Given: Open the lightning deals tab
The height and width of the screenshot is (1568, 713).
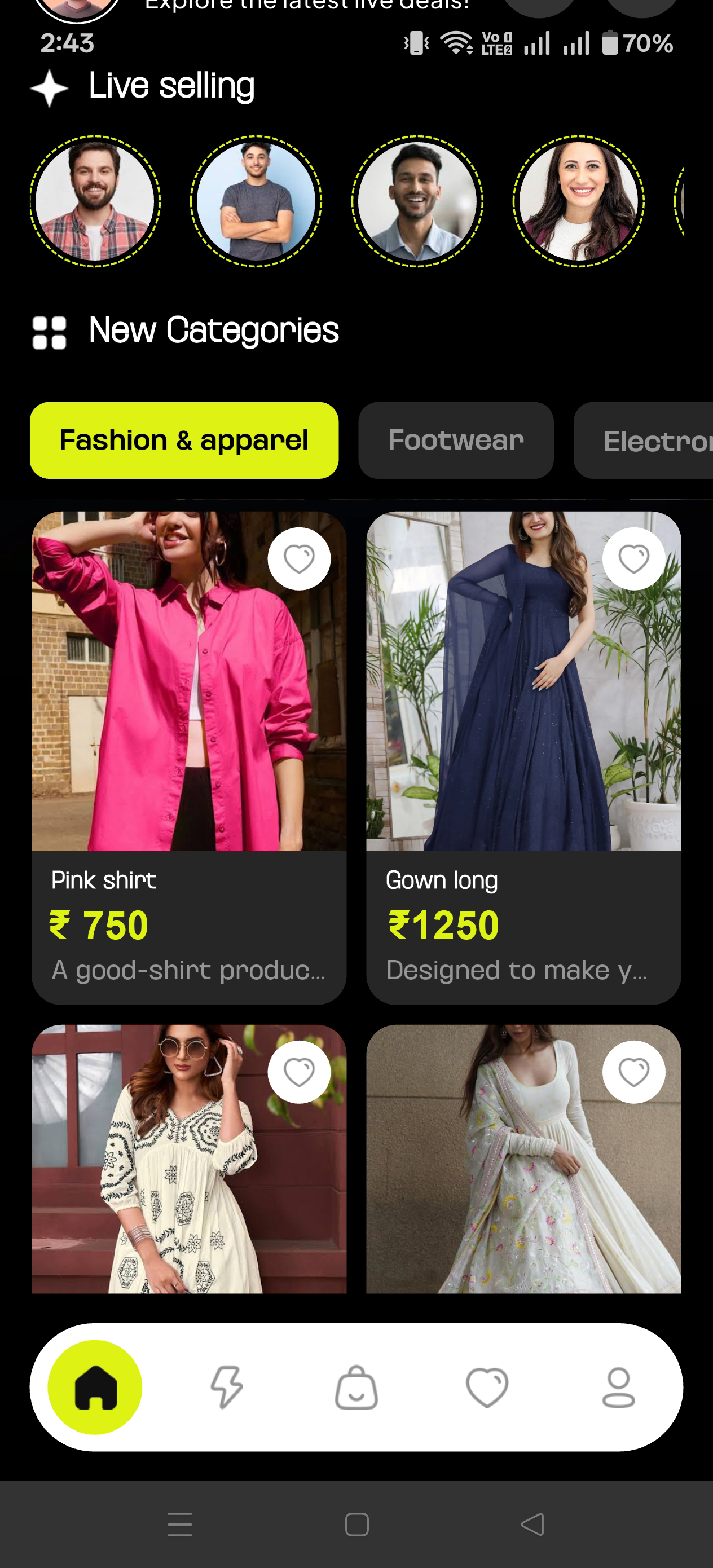Looking at the screenshot, I should click(227, 1387).
